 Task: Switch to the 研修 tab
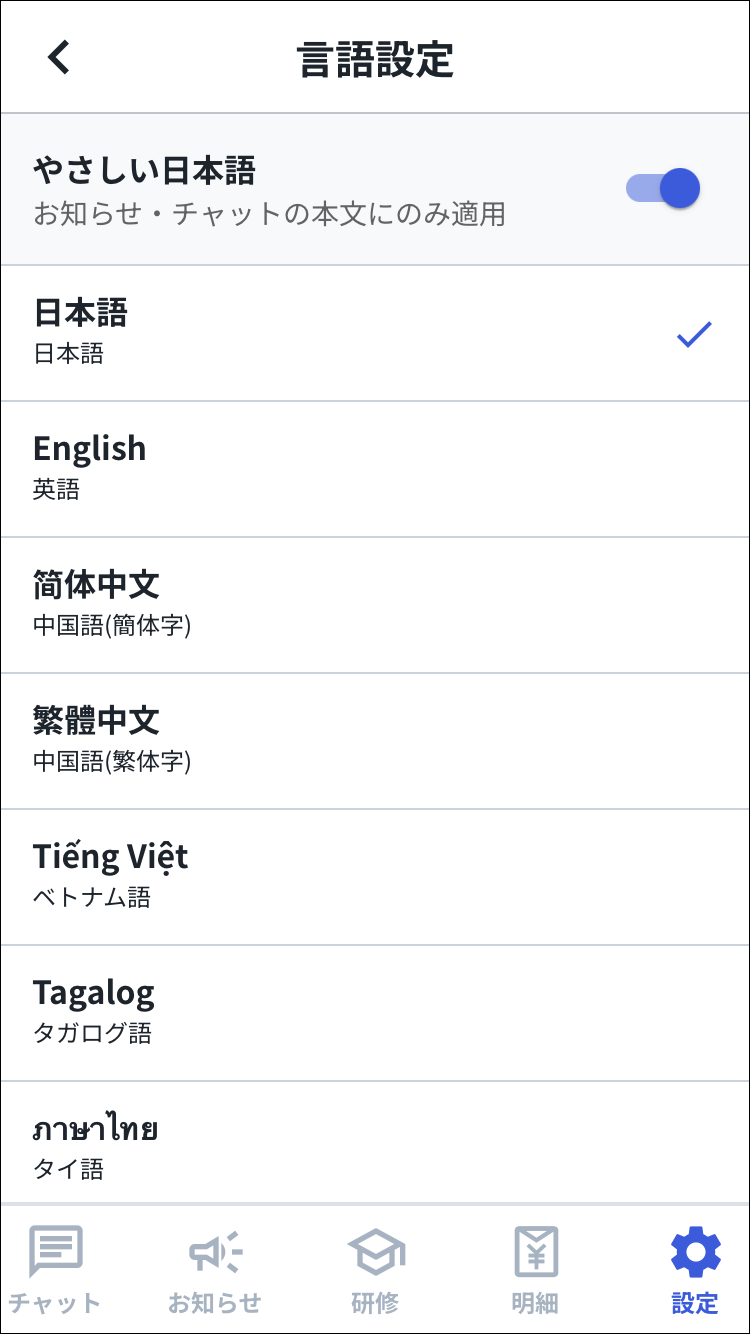[x=375, y=1270]
